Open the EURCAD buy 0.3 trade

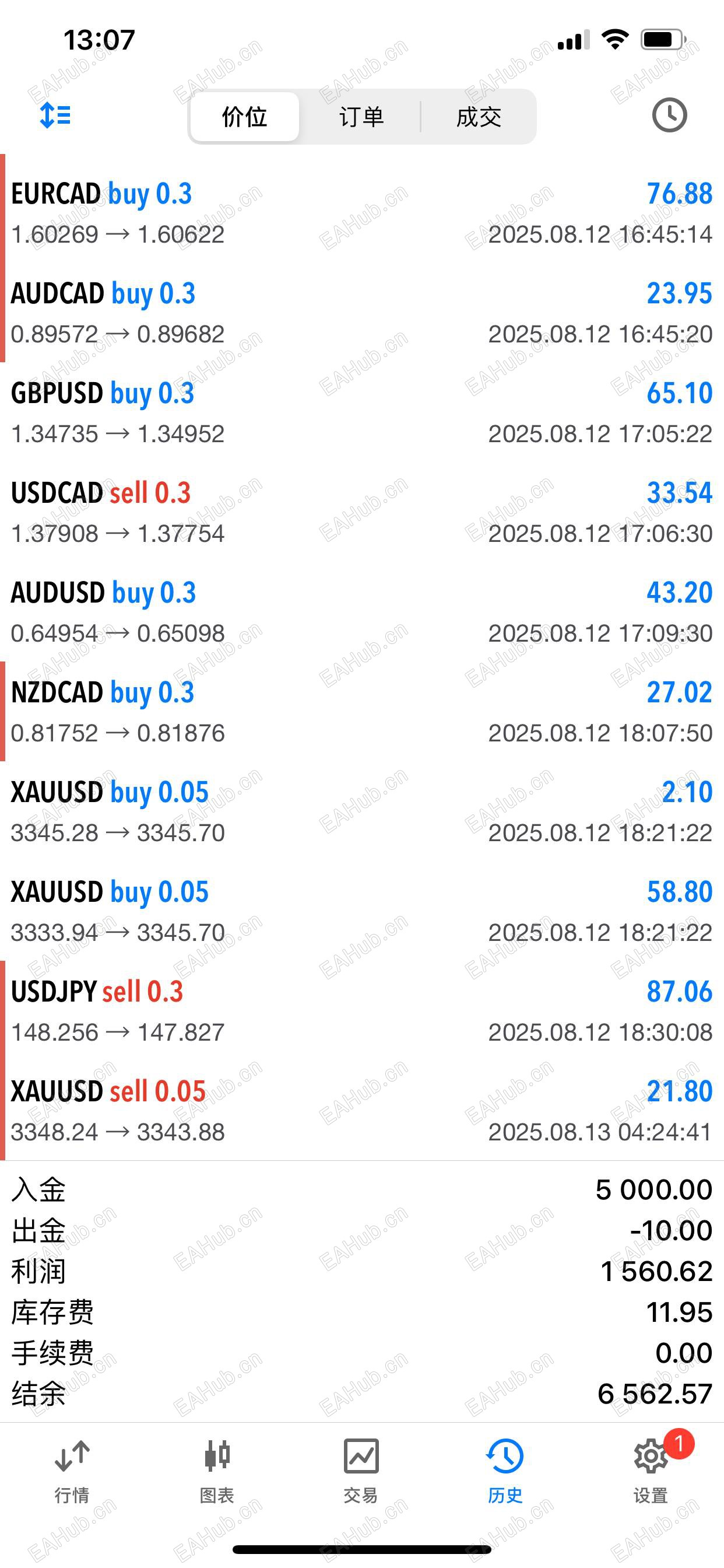(x=361, y=213)
